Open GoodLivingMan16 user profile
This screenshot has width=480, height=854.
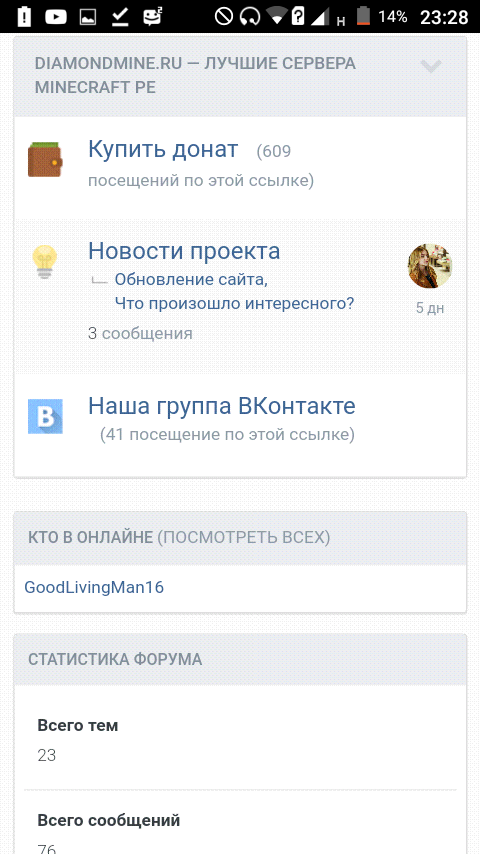tap(94, 588)
